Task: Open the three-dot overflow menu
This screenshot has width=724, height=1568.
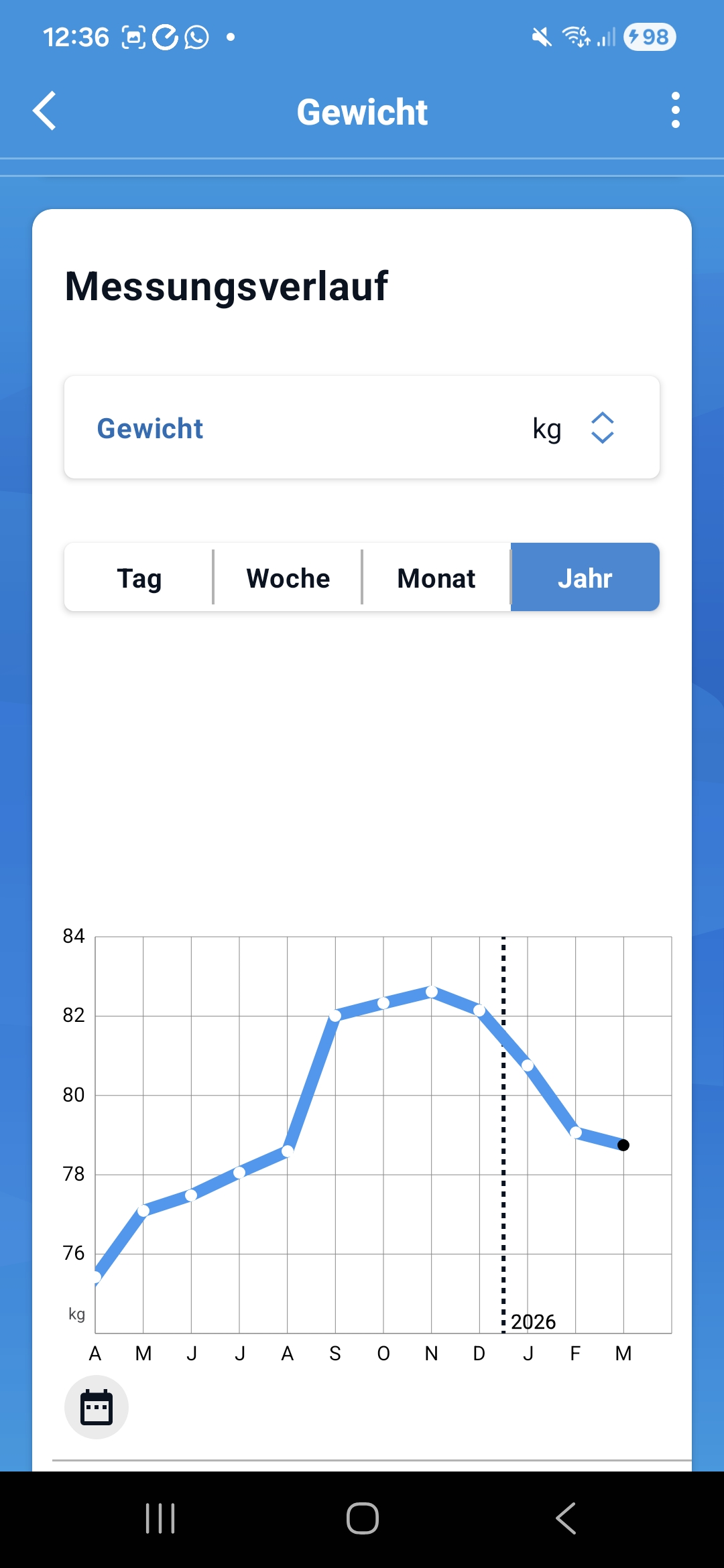Action: 675,111
